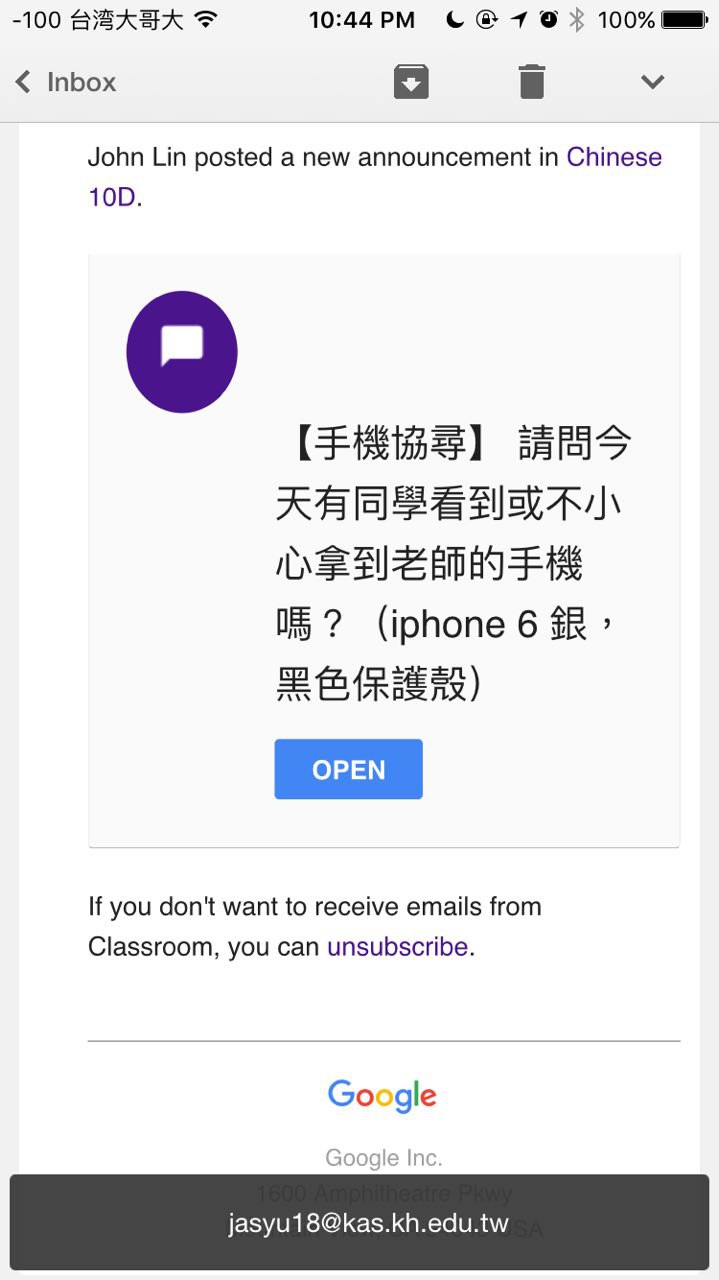Viewport: 719px width, 1280px height.
Task: Archive this email
Action: [411, 82]
